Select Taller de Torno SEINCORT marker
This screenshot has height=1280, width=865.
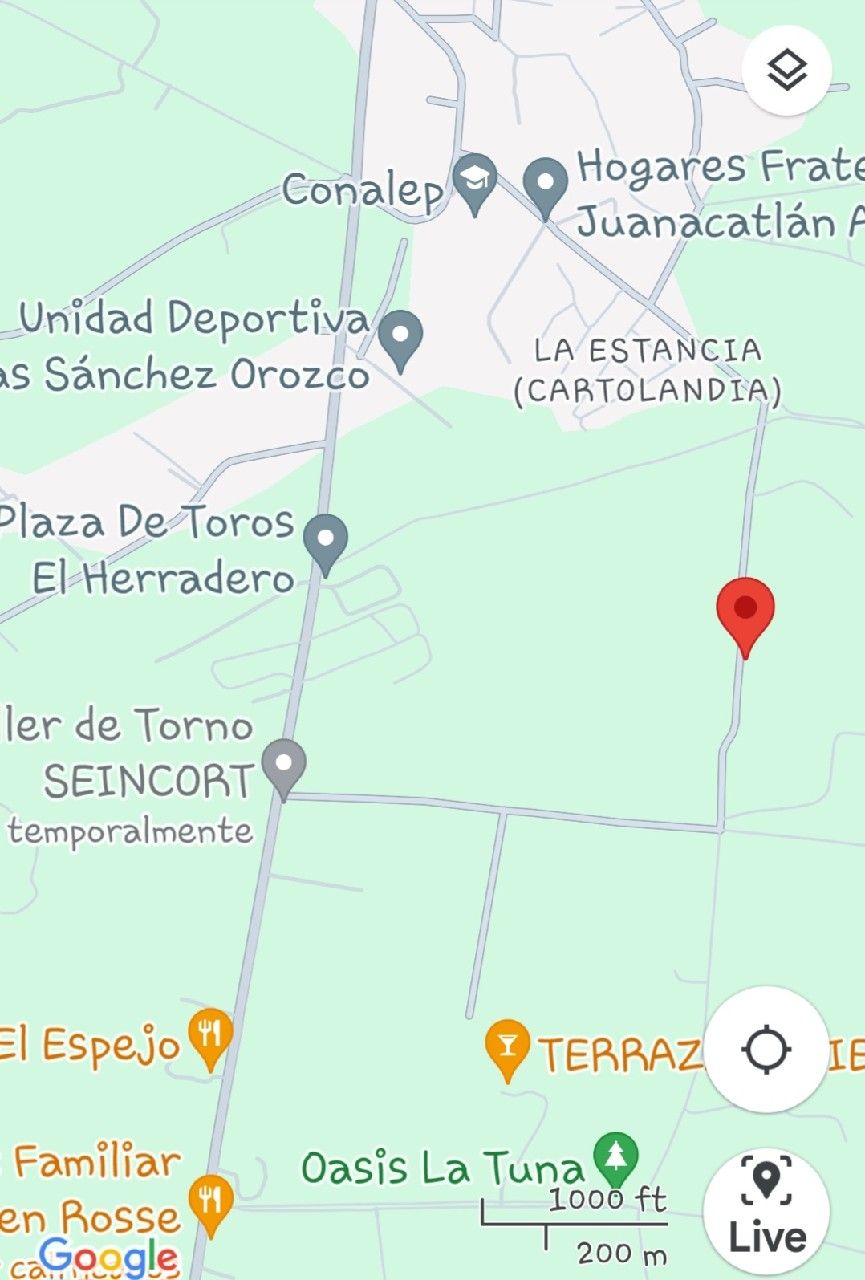pos(284,768)
